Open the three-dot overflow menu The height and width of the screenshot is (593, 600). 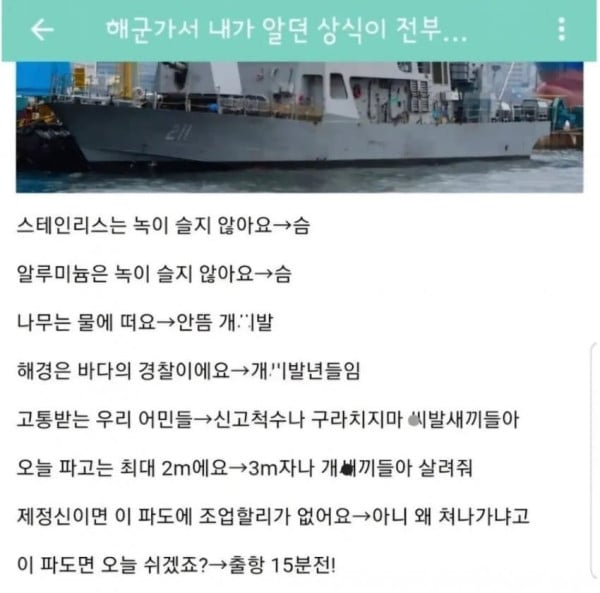[562, 30]
